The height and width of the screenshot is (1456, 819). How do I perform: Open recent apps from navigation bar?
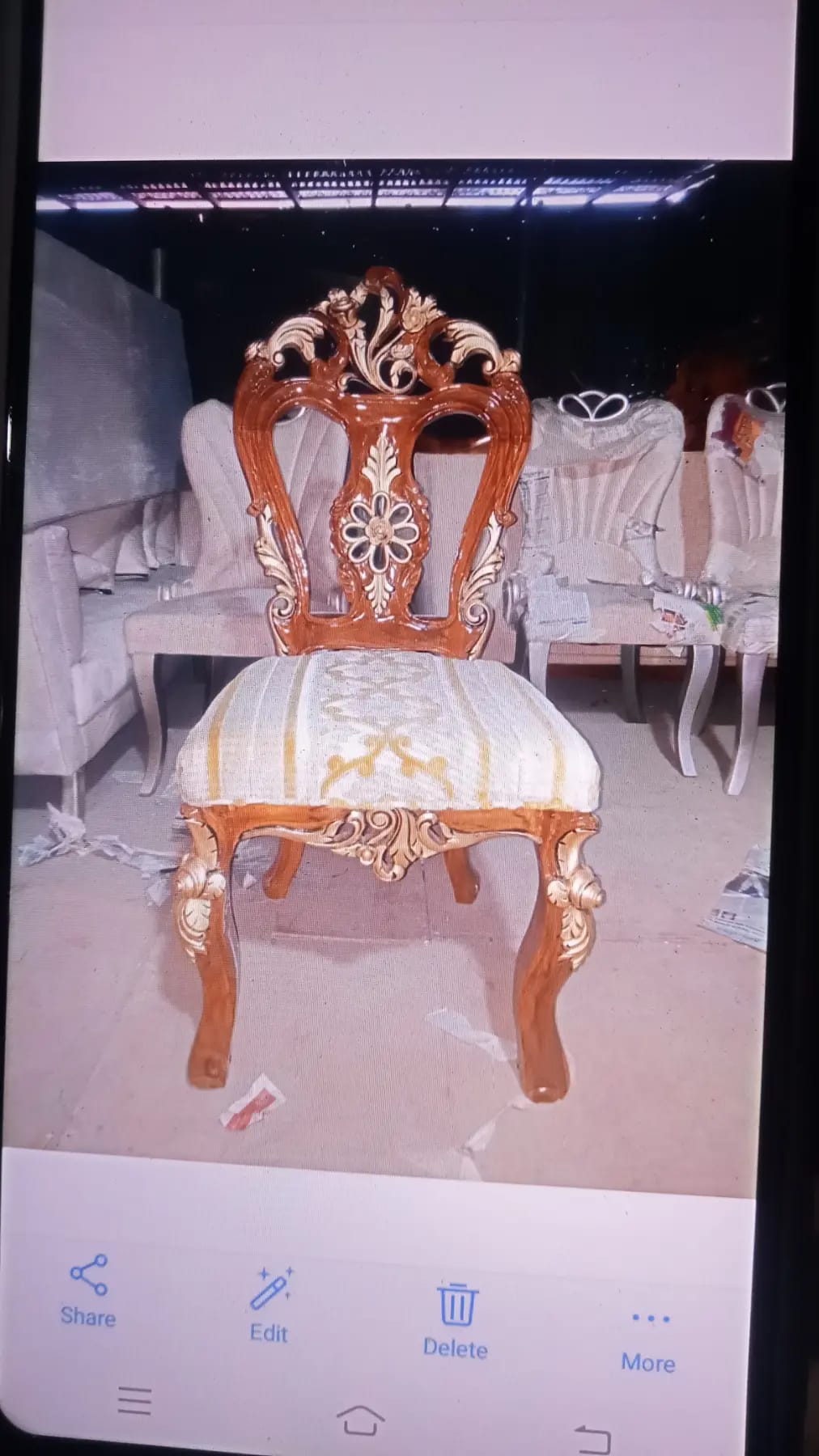tap(134, 1400)
